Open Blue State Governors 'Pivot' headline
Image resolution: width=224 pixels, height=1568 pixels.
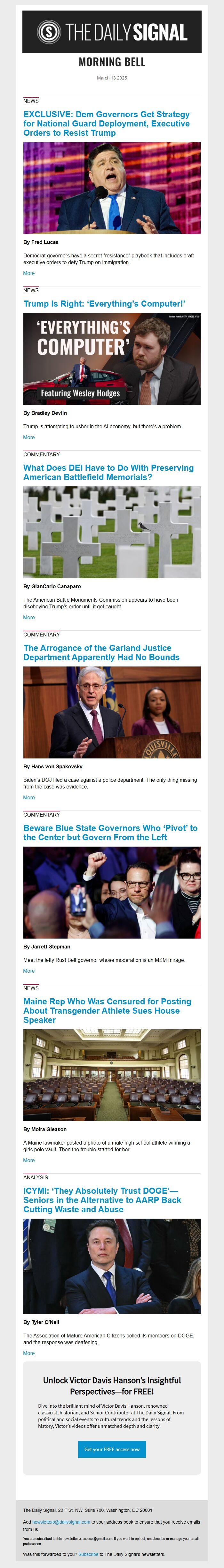coord(110,833)
